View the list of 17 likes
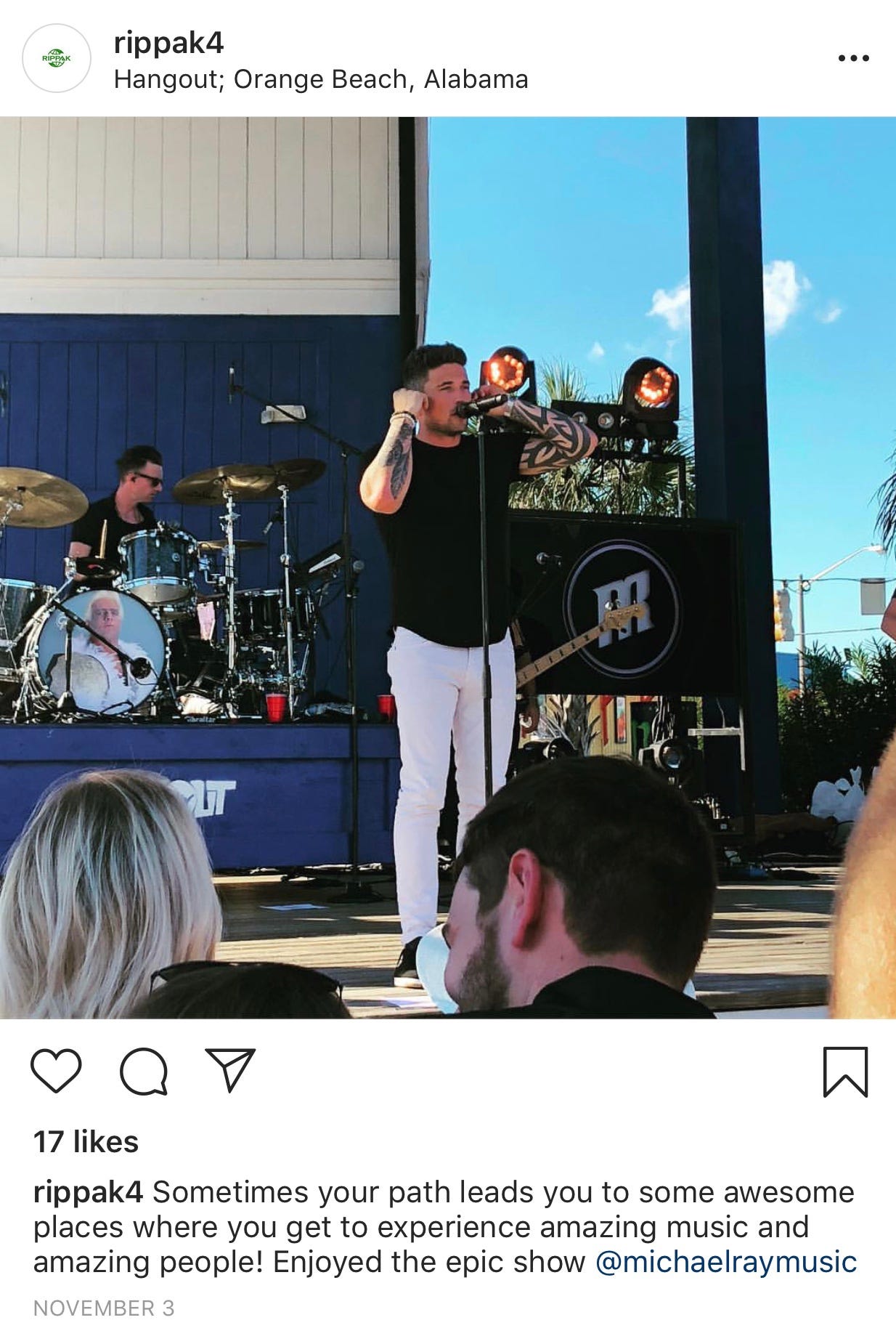896x1344 pixels. [x=86, y=1141]
